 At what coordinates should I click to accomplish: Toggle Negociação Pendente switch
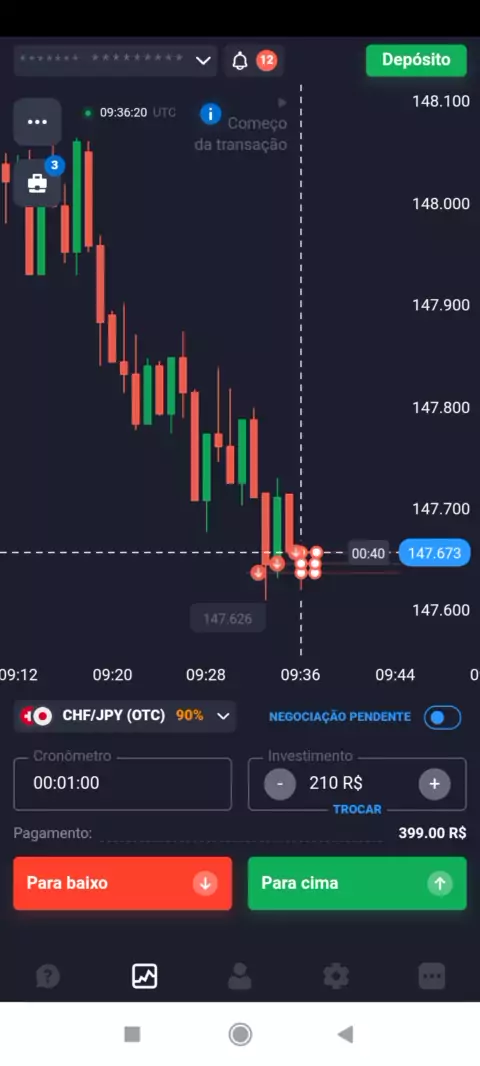[x=443, y=717]
